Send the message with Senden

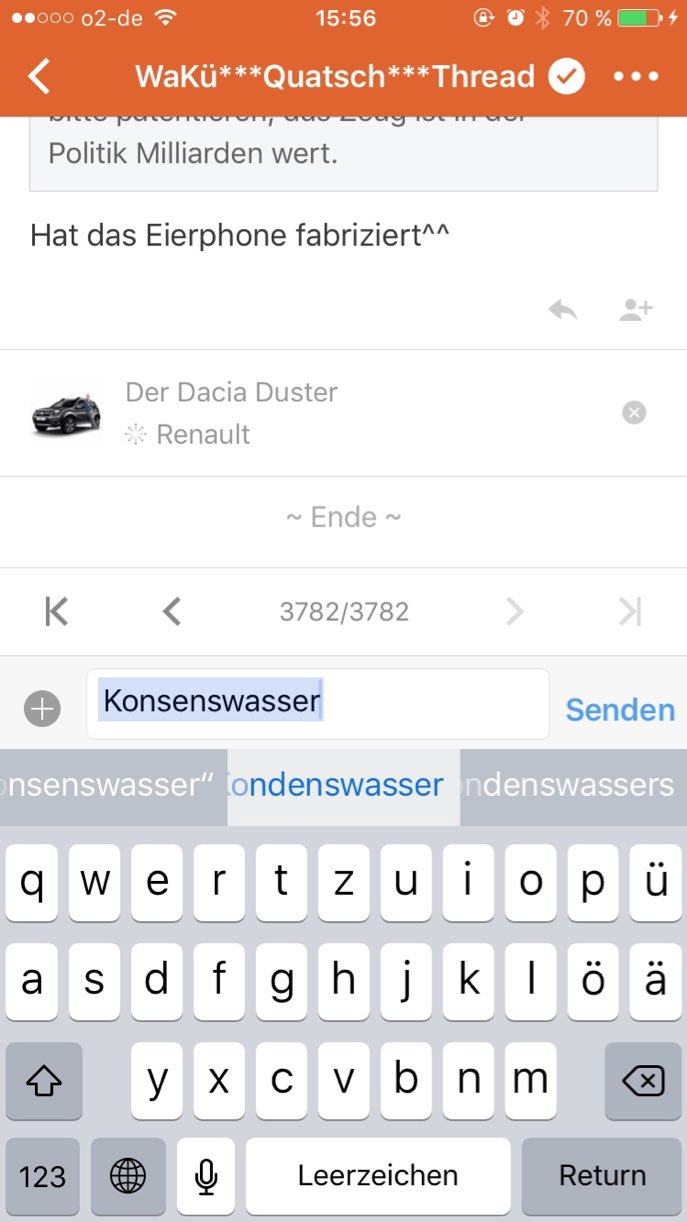(x=620, y=710)
